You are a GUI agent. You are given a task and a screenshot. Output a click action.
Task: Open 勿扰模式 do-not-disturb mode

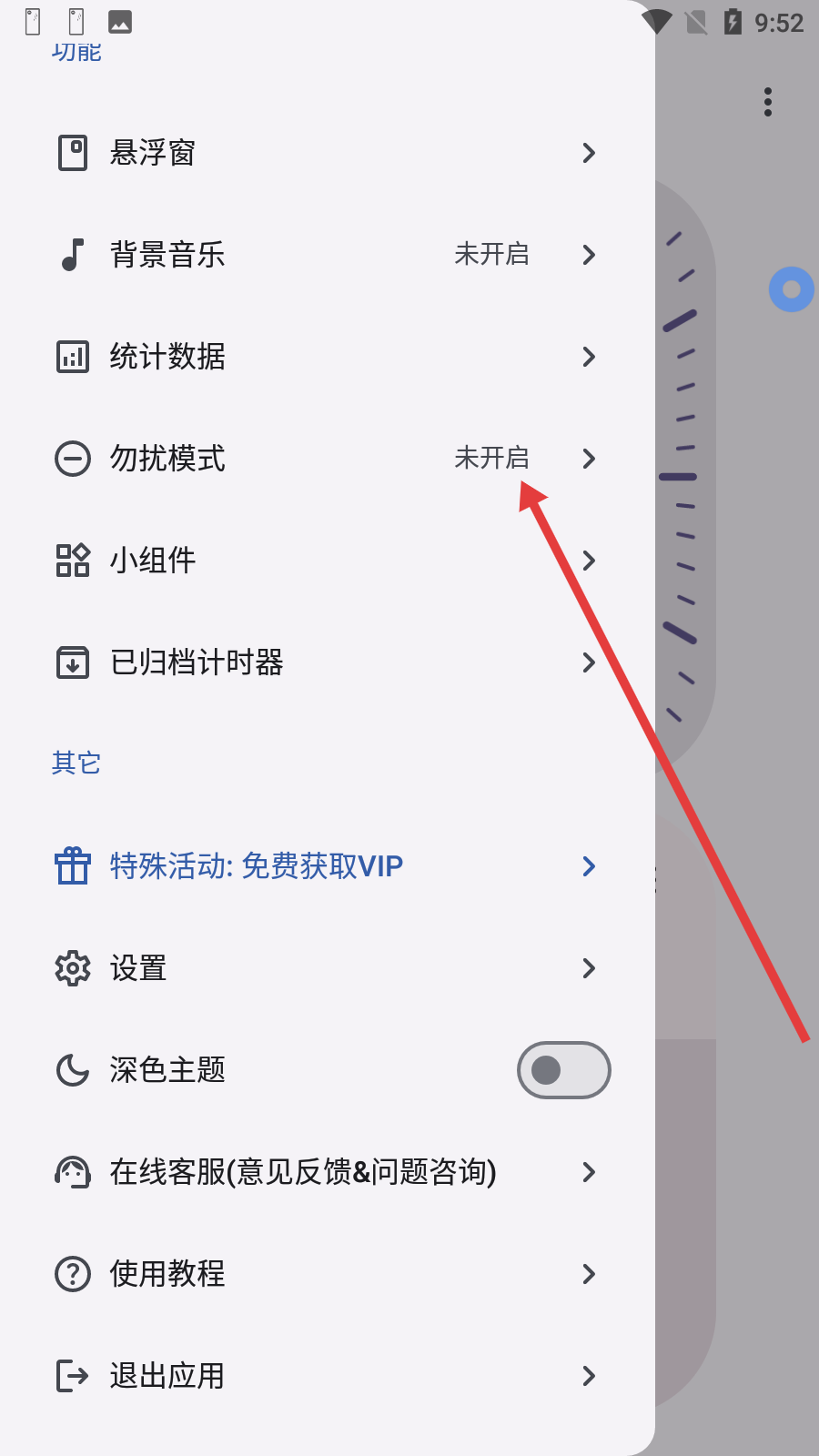pyautogui.click(x=167, y=459)
